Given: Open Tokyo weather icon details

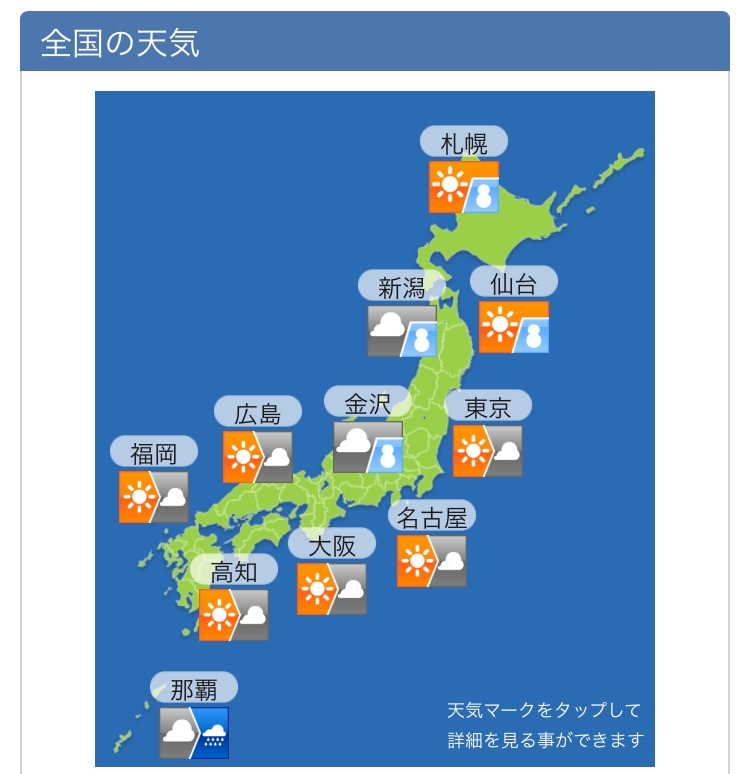Looking at the screenshot, I should pyautogui.click(x=488, y=451).
